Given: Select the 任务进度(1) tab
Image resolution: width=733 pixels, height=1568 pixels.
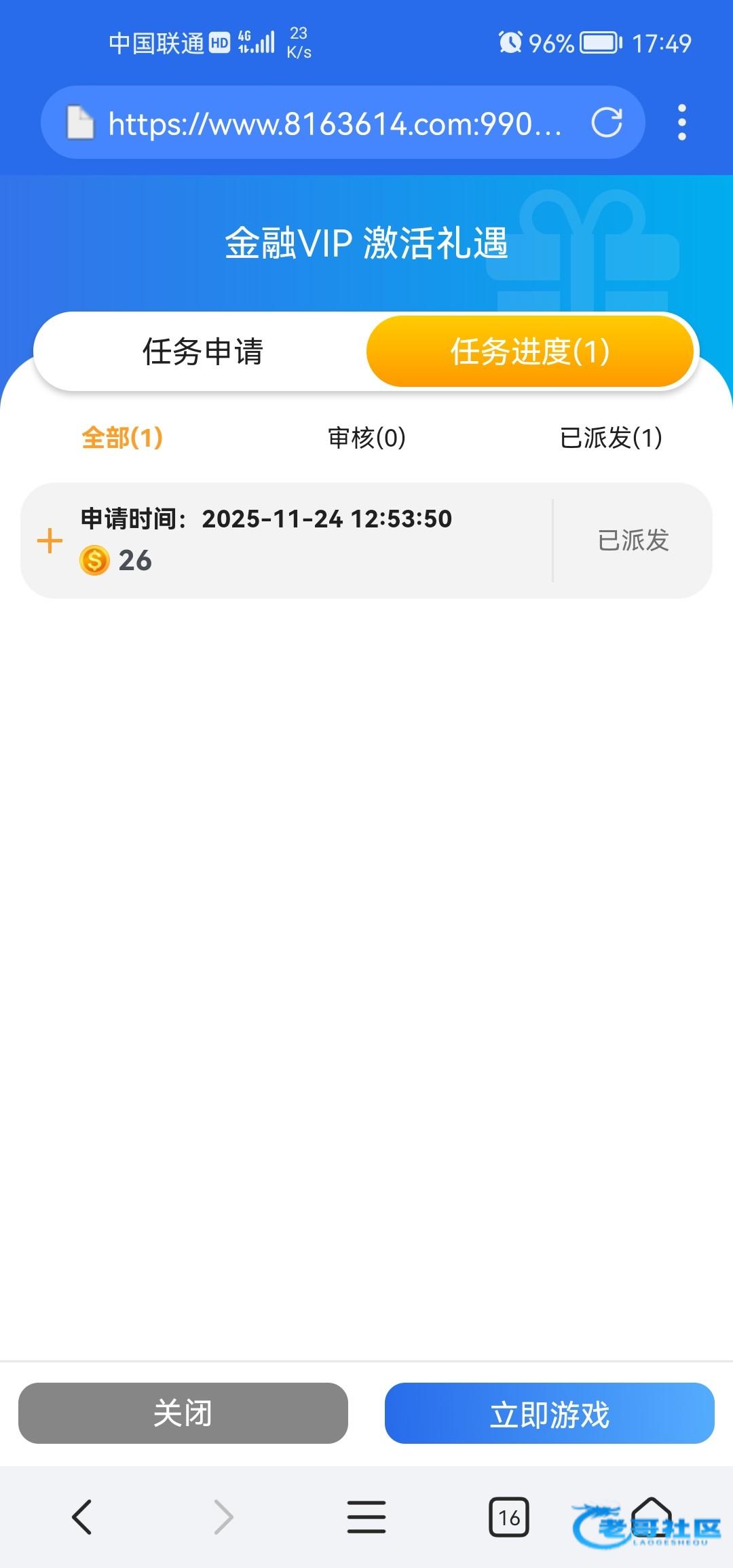Looking at the screenshot, I should click(x=530, y=352).
